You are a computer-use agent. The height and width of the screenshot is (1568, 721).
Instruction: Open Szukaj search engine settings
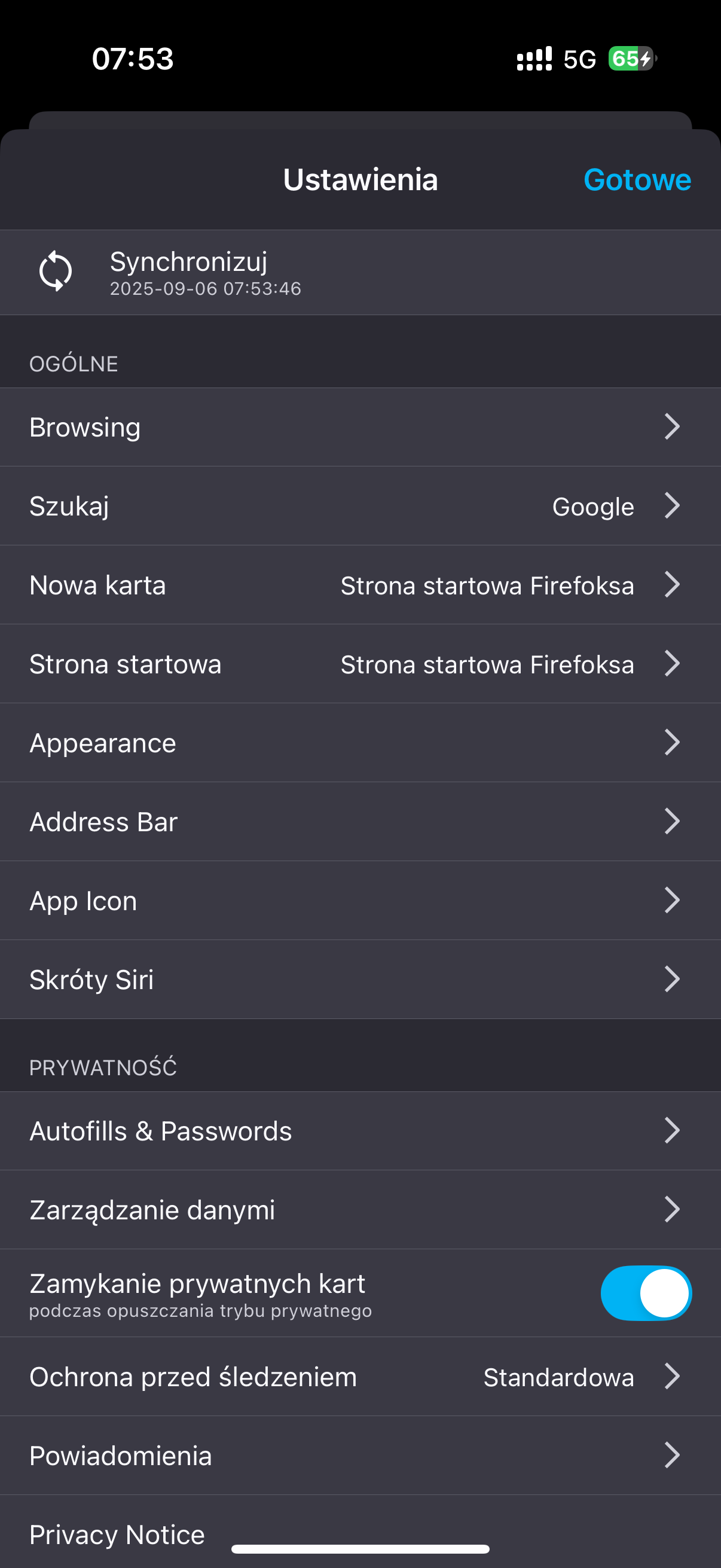pyautogui.click(x=360, y=506)
